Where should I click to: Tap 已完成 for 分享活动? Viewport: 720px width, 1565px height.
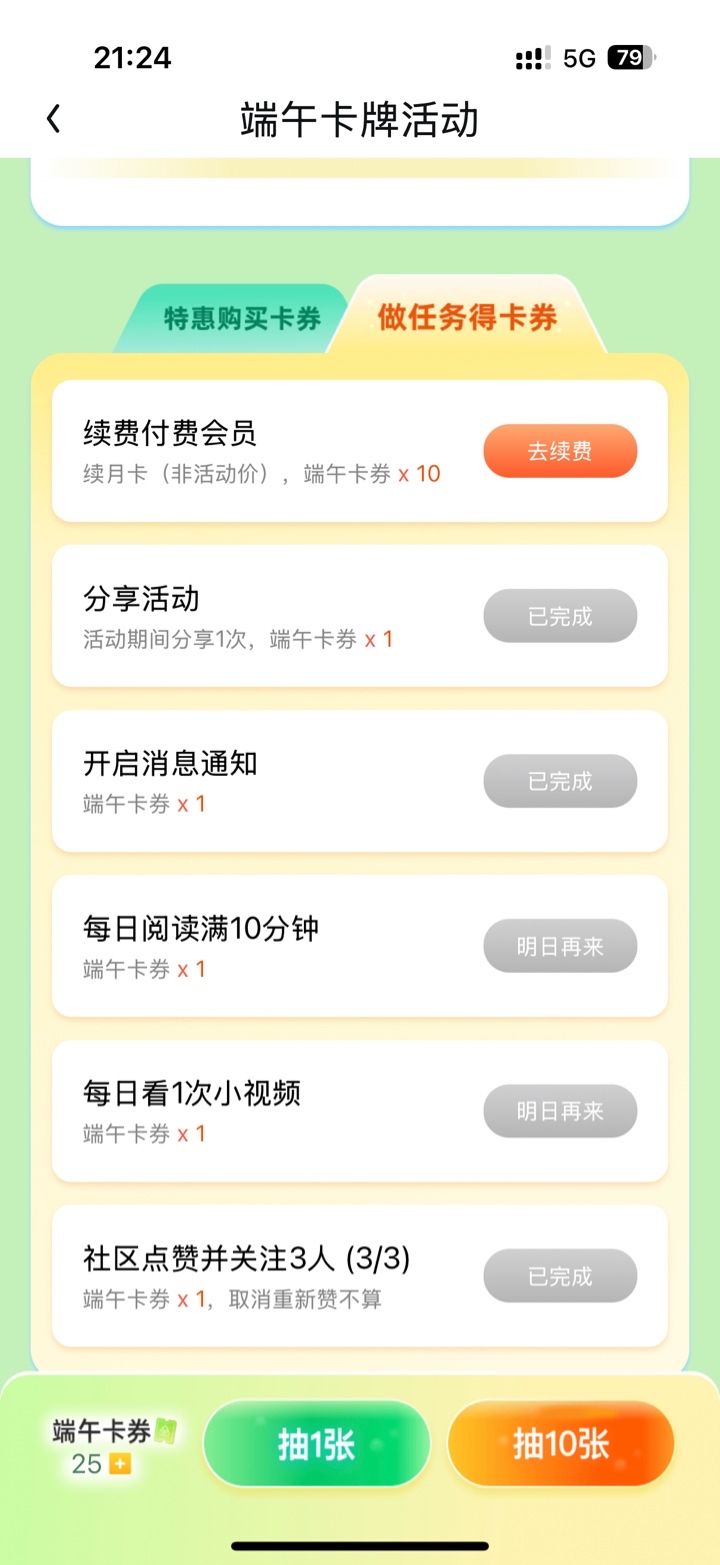(560, 616)
